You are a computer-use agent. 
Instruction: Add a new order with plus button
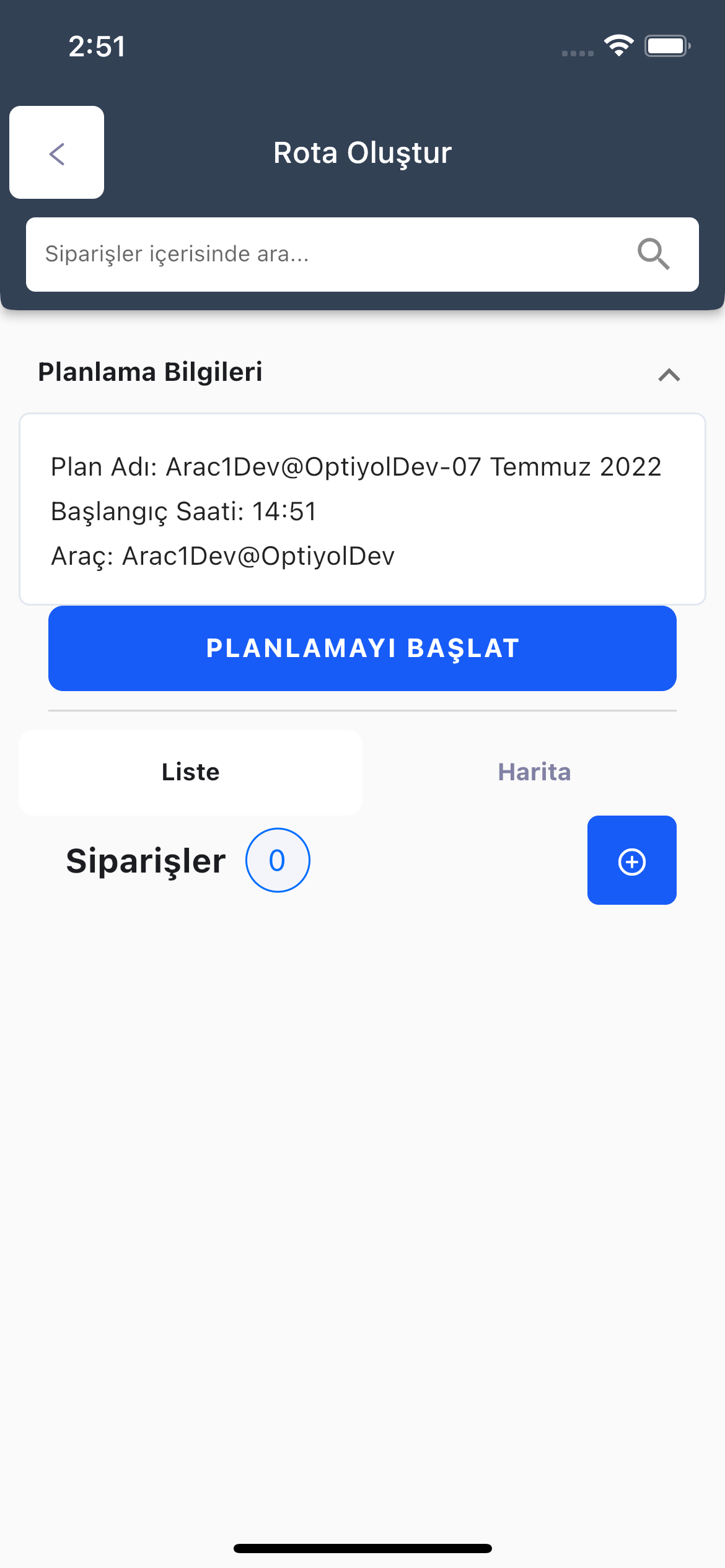click(631, 860)
